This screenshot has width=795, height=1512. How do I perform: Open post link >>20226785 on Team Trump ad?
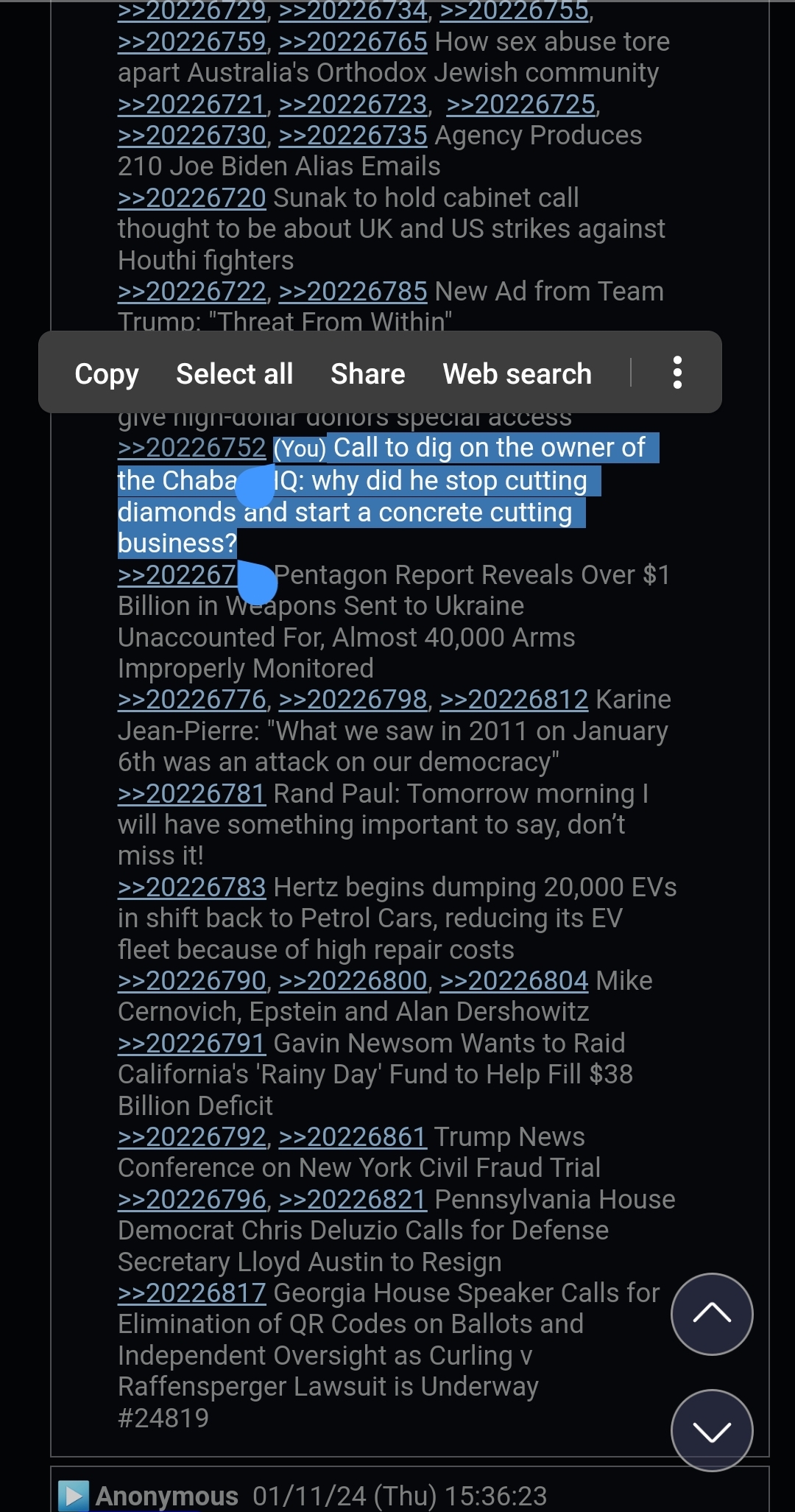[x=353, y=291]
